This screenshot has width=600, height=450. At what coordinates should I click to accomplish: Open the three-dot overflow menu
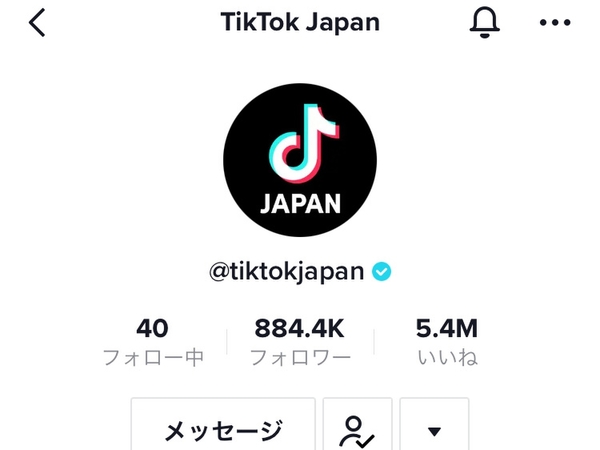tap(555, 23)
